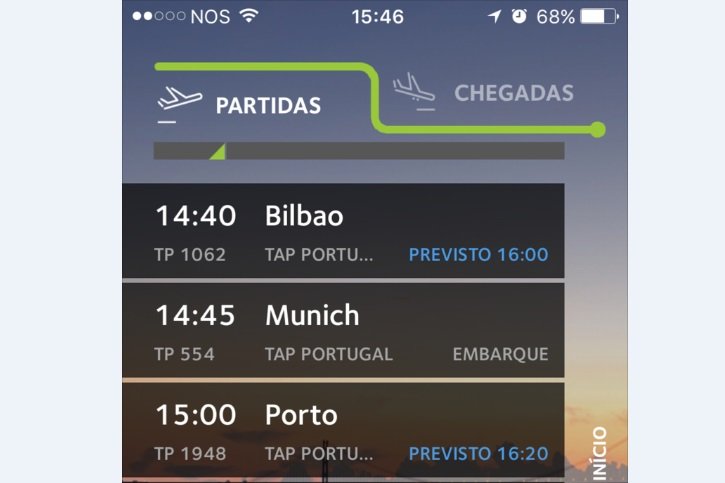
Task: Open the 14:45 Munich flight TP 554
Action: 343,331
